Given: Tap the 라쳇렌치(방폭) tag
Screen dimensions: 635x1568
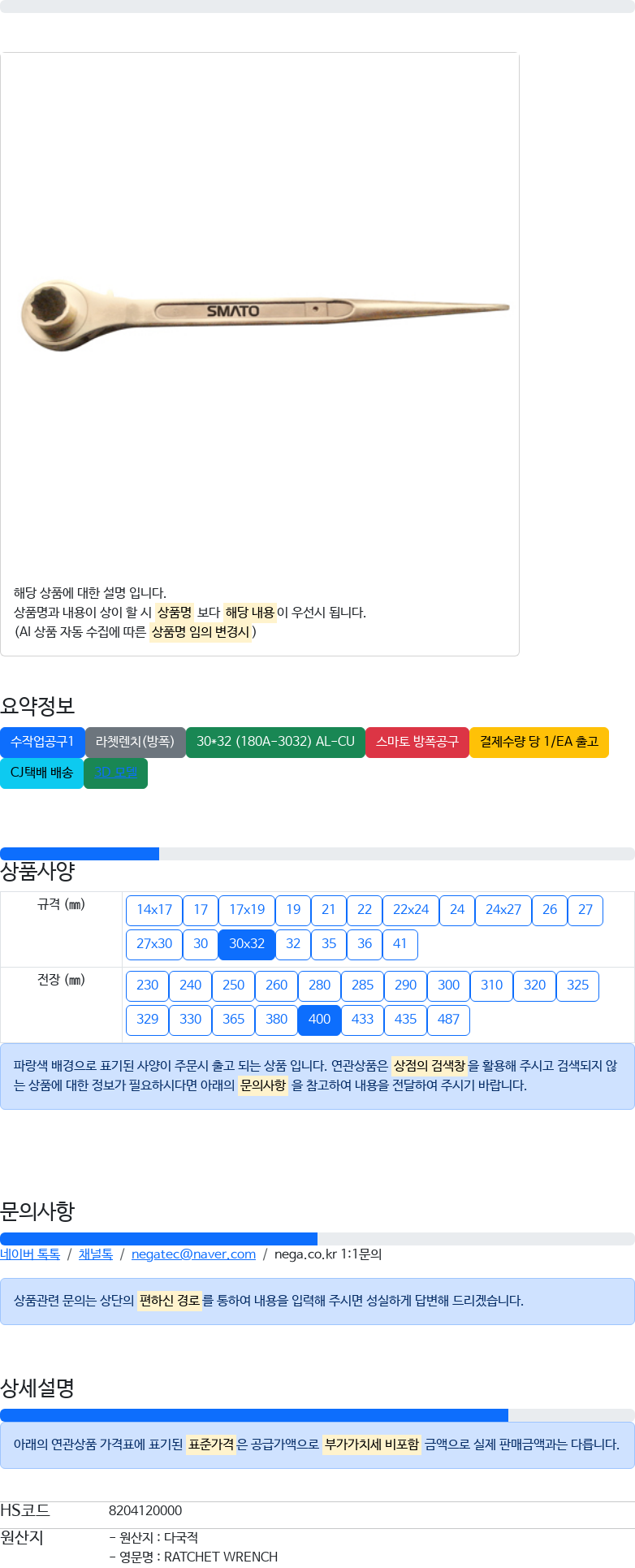Looking at the screenshot, I should tap(136, 742).
